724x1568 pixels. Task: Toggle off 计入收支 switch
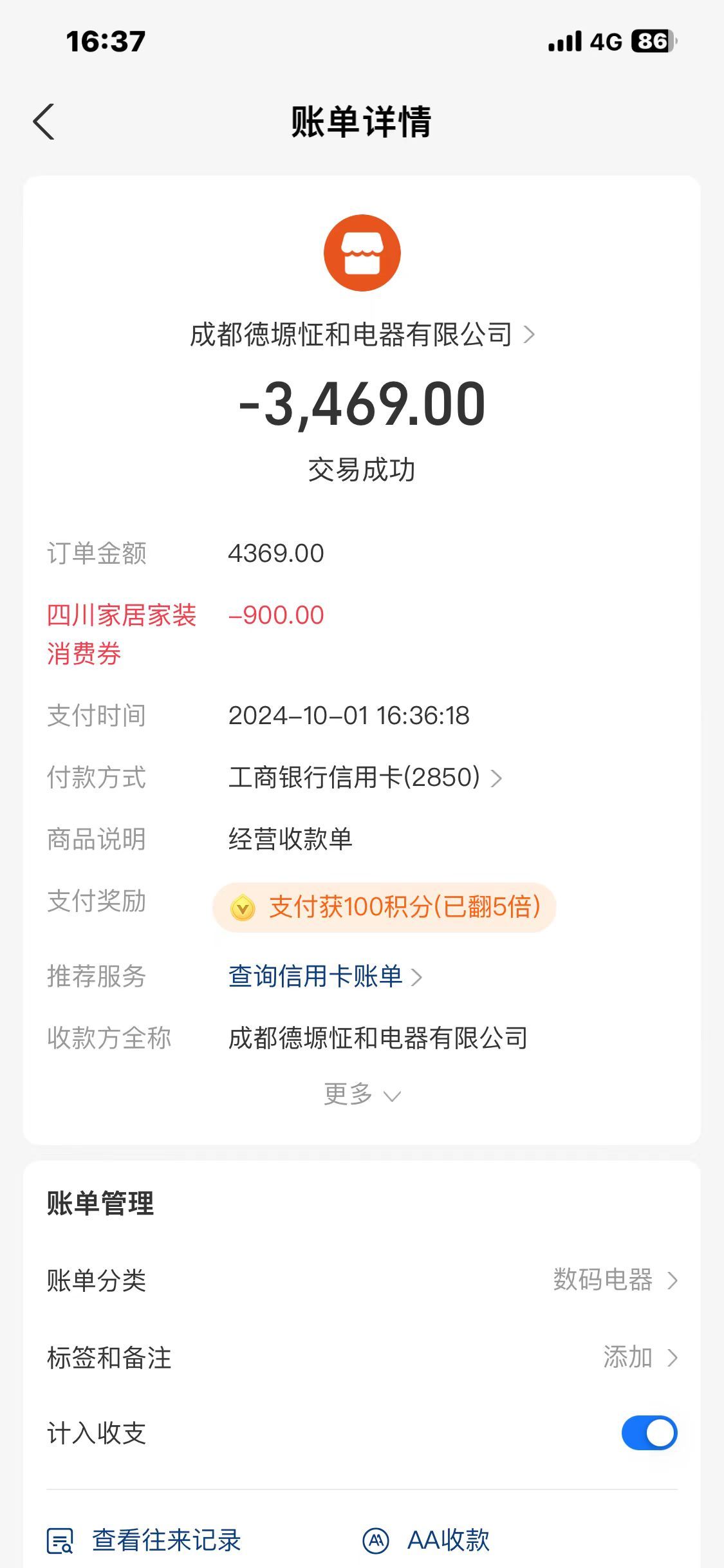(649, 1433)
